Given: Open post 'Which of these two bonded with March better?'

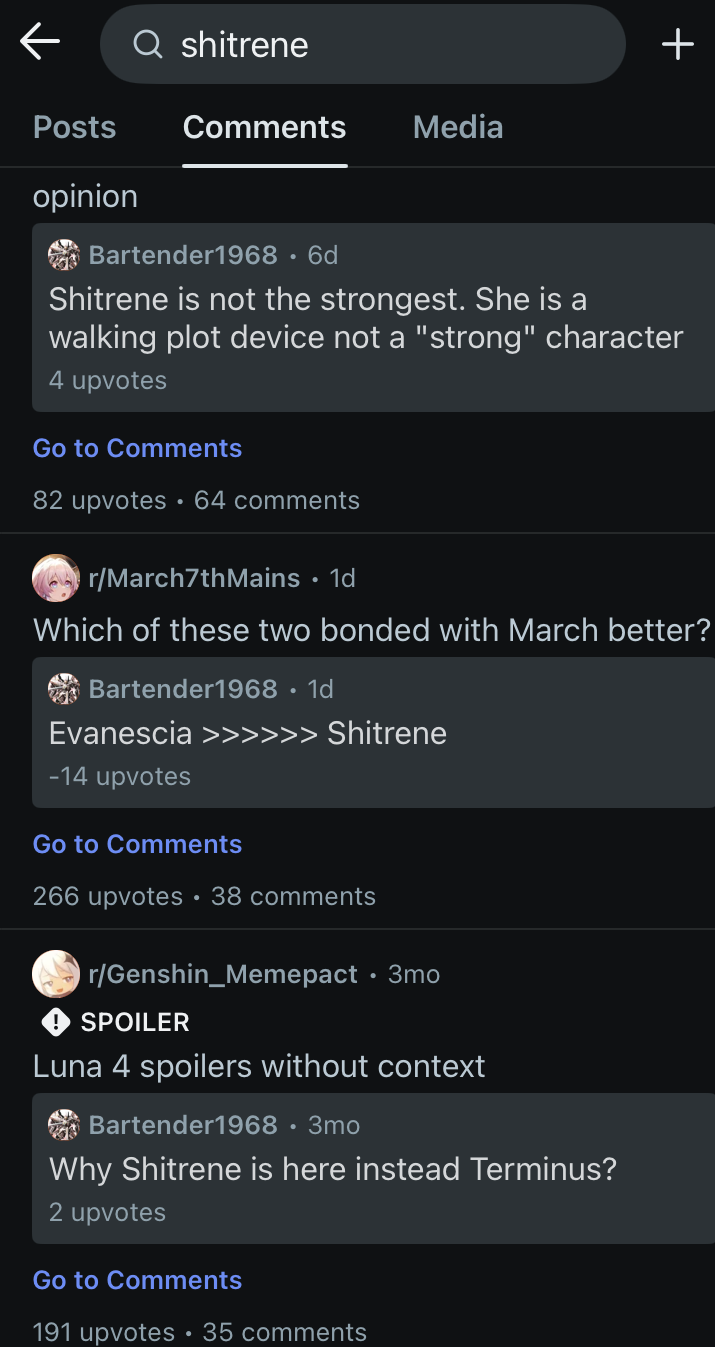Looking at the screenshot, I should click(x=371, y=630).
